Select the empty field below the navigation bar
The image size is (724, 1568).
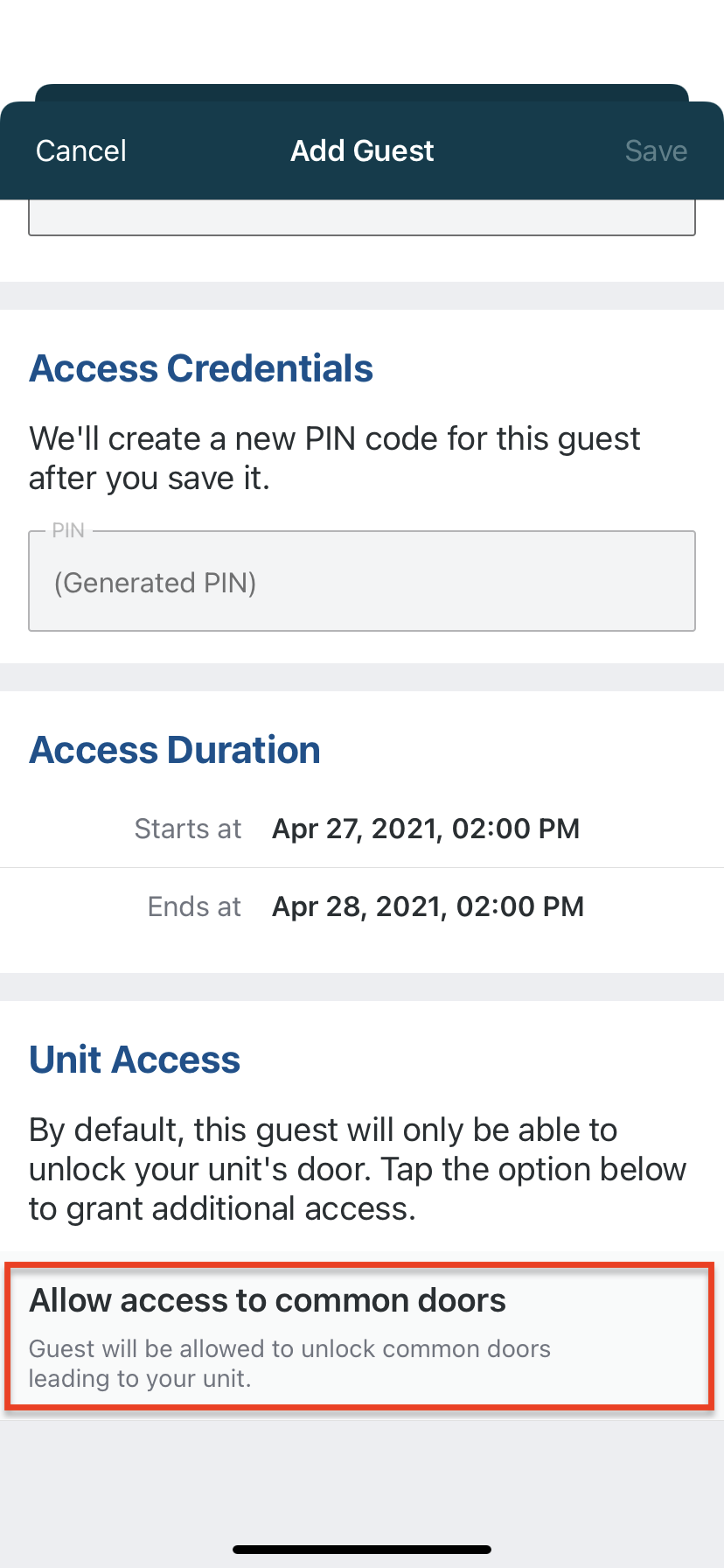click(x=361, y=216)
